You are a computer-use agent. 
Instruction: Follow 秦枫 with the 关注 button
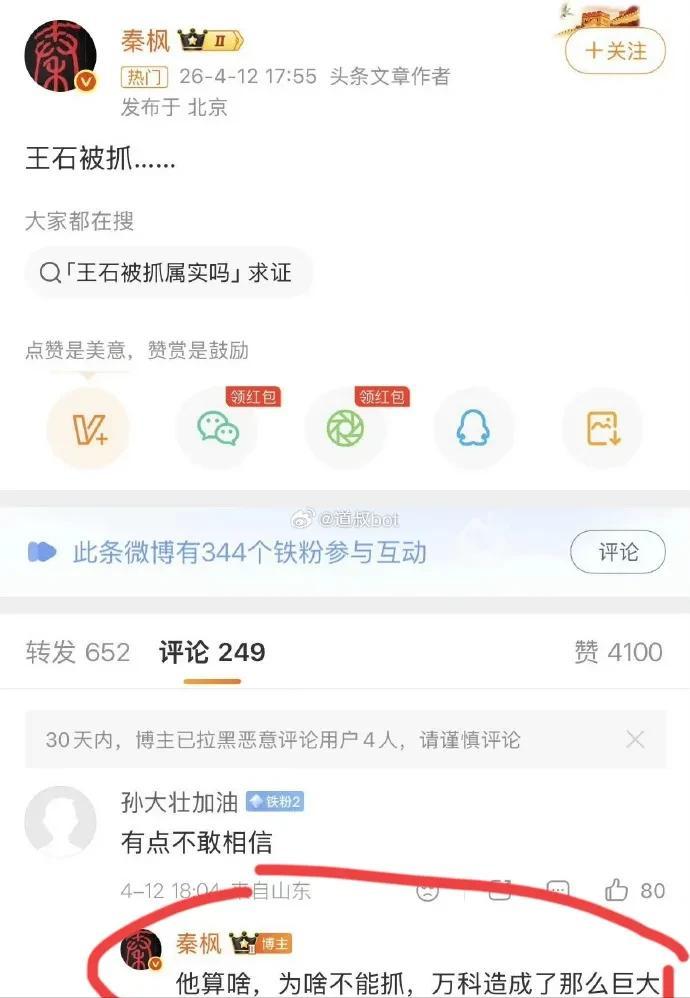(x=615, y=50)
